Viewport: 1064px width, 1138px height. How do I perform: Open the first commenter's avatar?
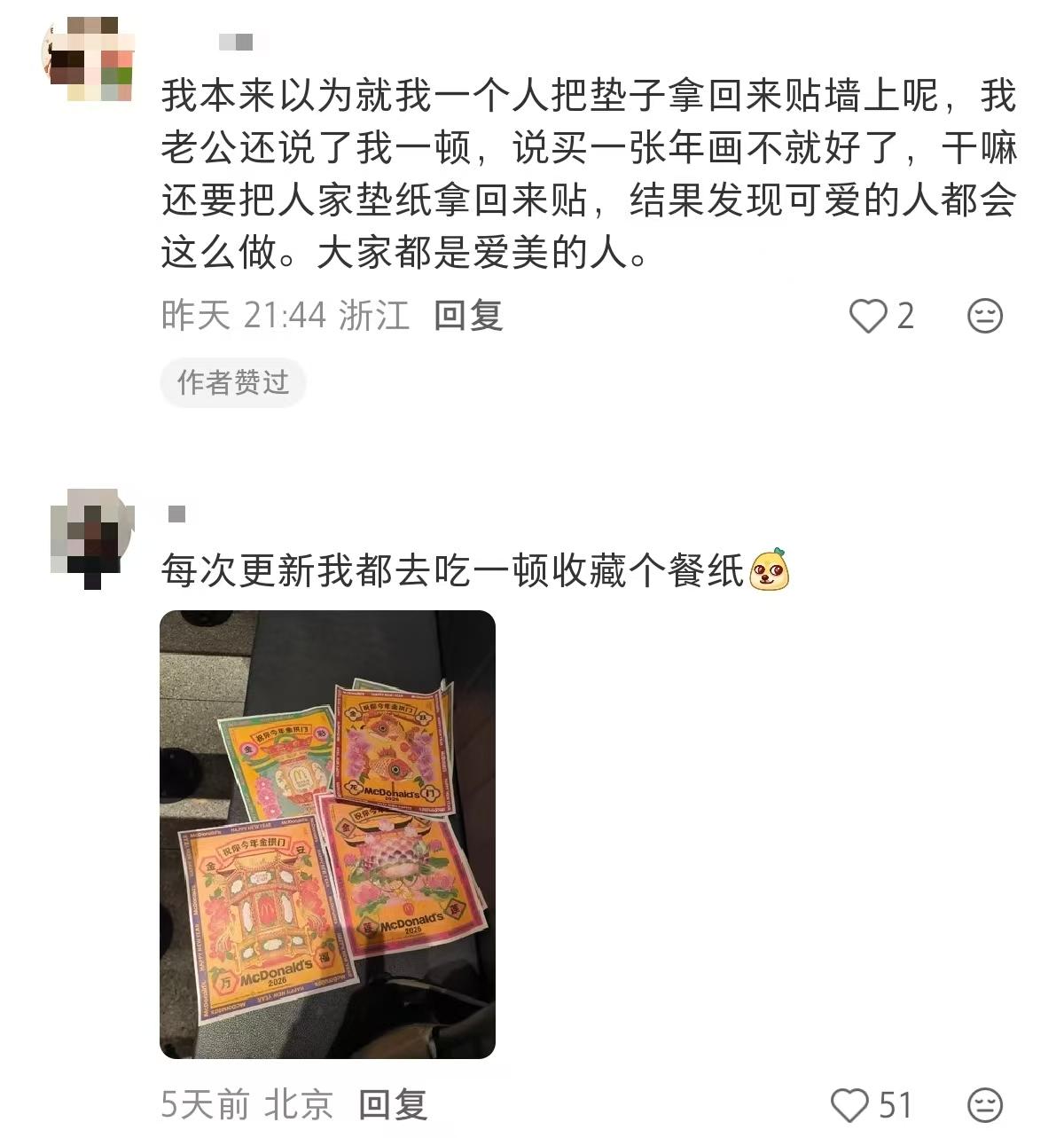tap(88, 59)
